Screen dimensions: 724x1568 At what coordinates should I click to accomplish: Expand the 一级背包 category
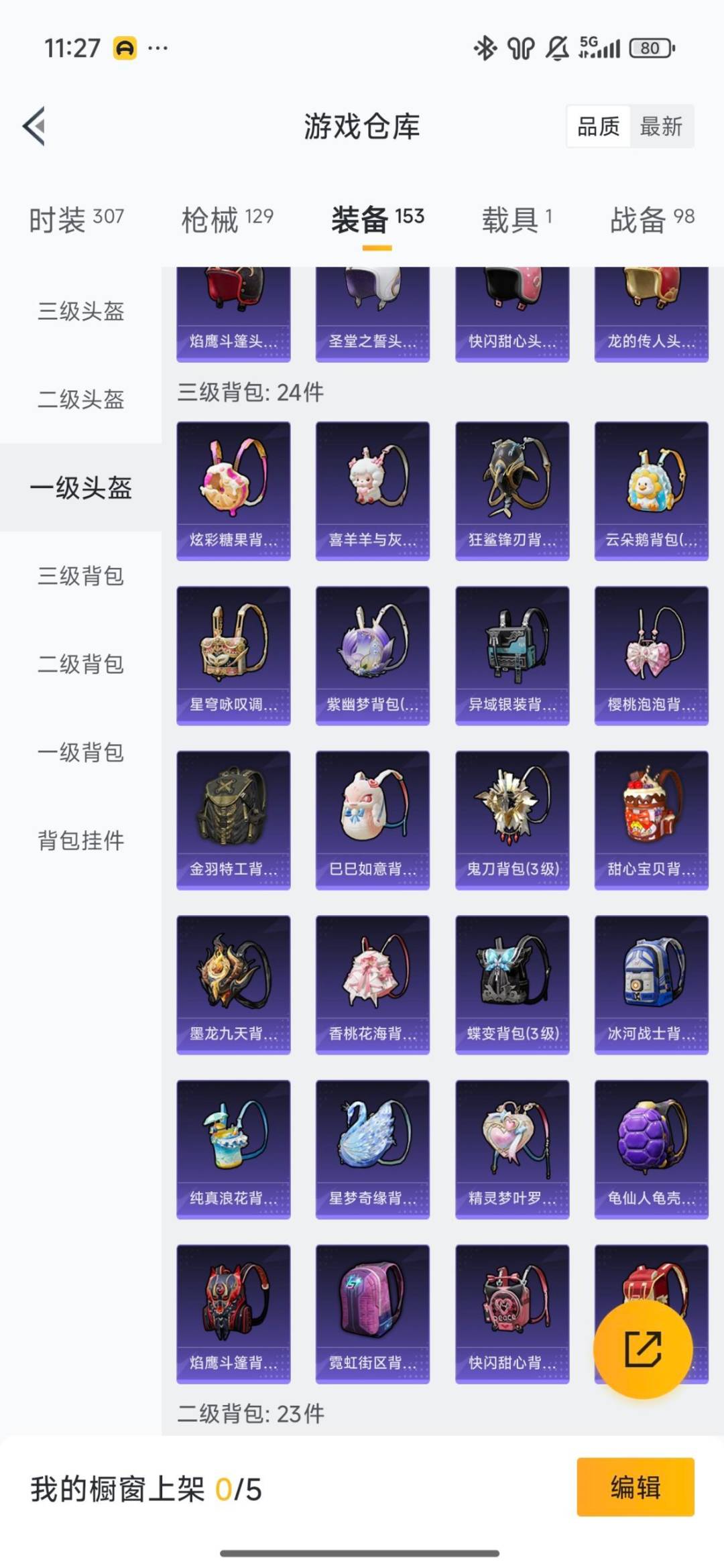pos(81,753)
